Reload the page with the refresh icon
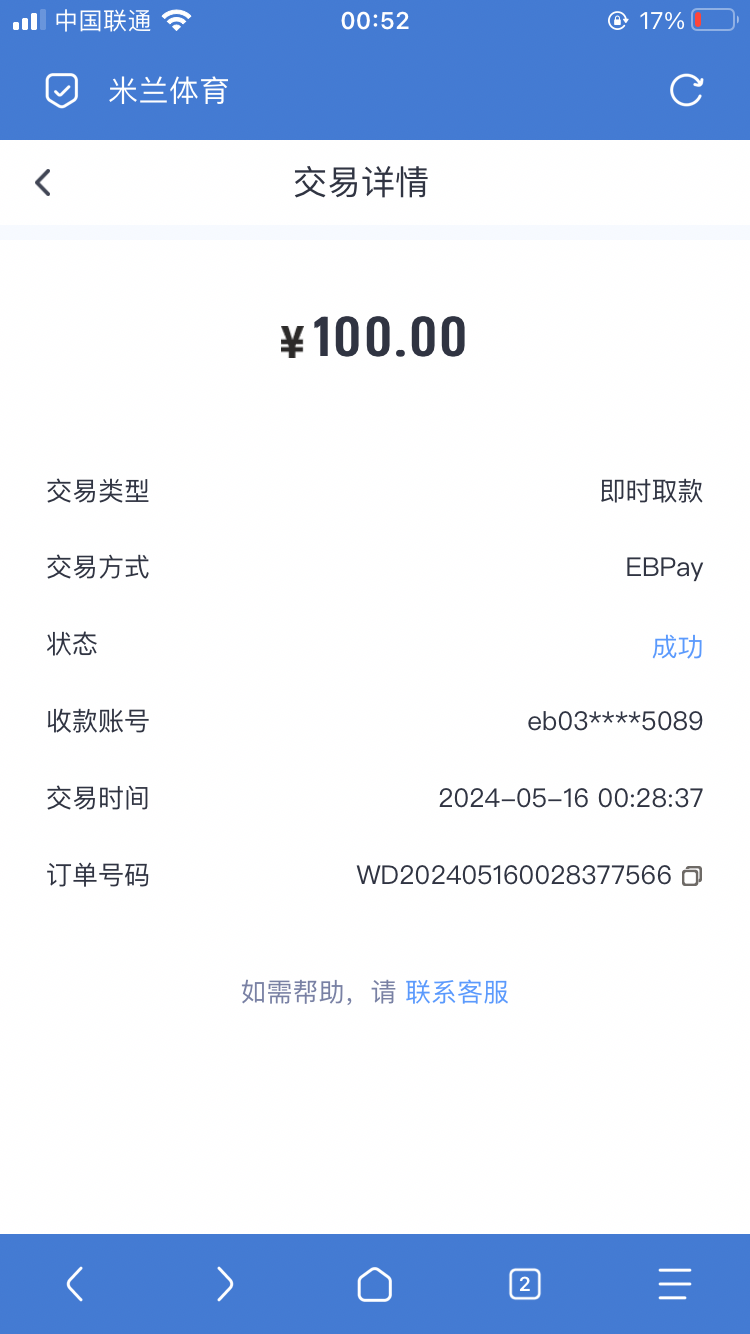Screen dimensions: 750x1334 click(x=686, y=90)
